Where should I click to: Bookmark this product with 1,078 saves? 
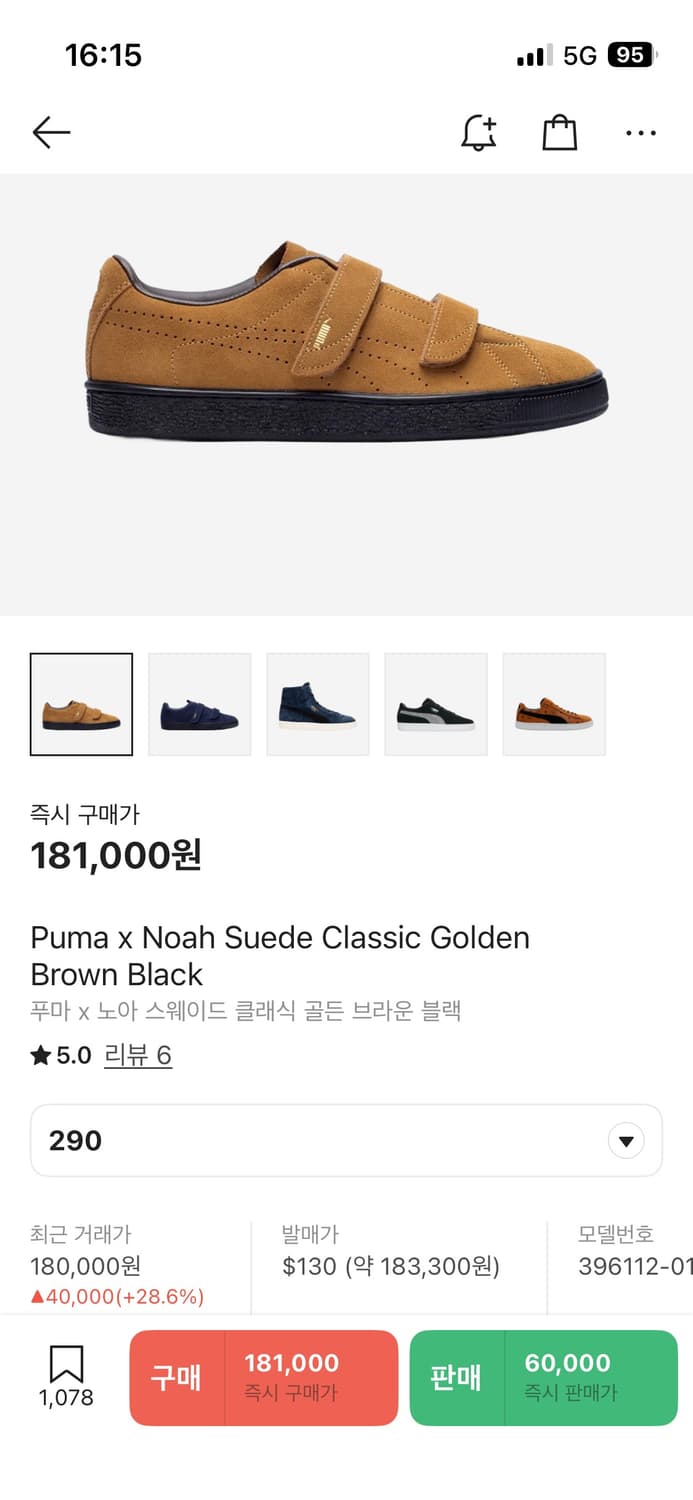point(66,1376)
